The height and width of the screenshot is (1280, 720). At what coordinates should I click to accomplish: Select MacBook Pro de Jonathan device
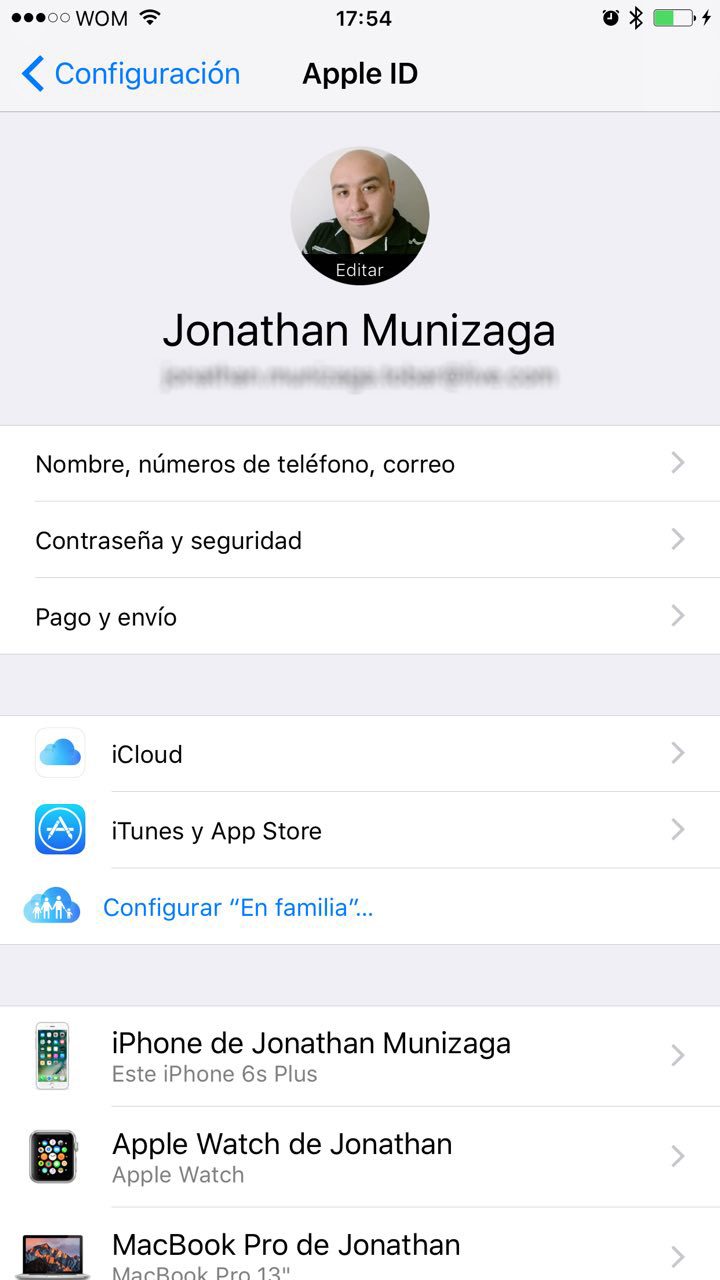[x=360, y=1252]
